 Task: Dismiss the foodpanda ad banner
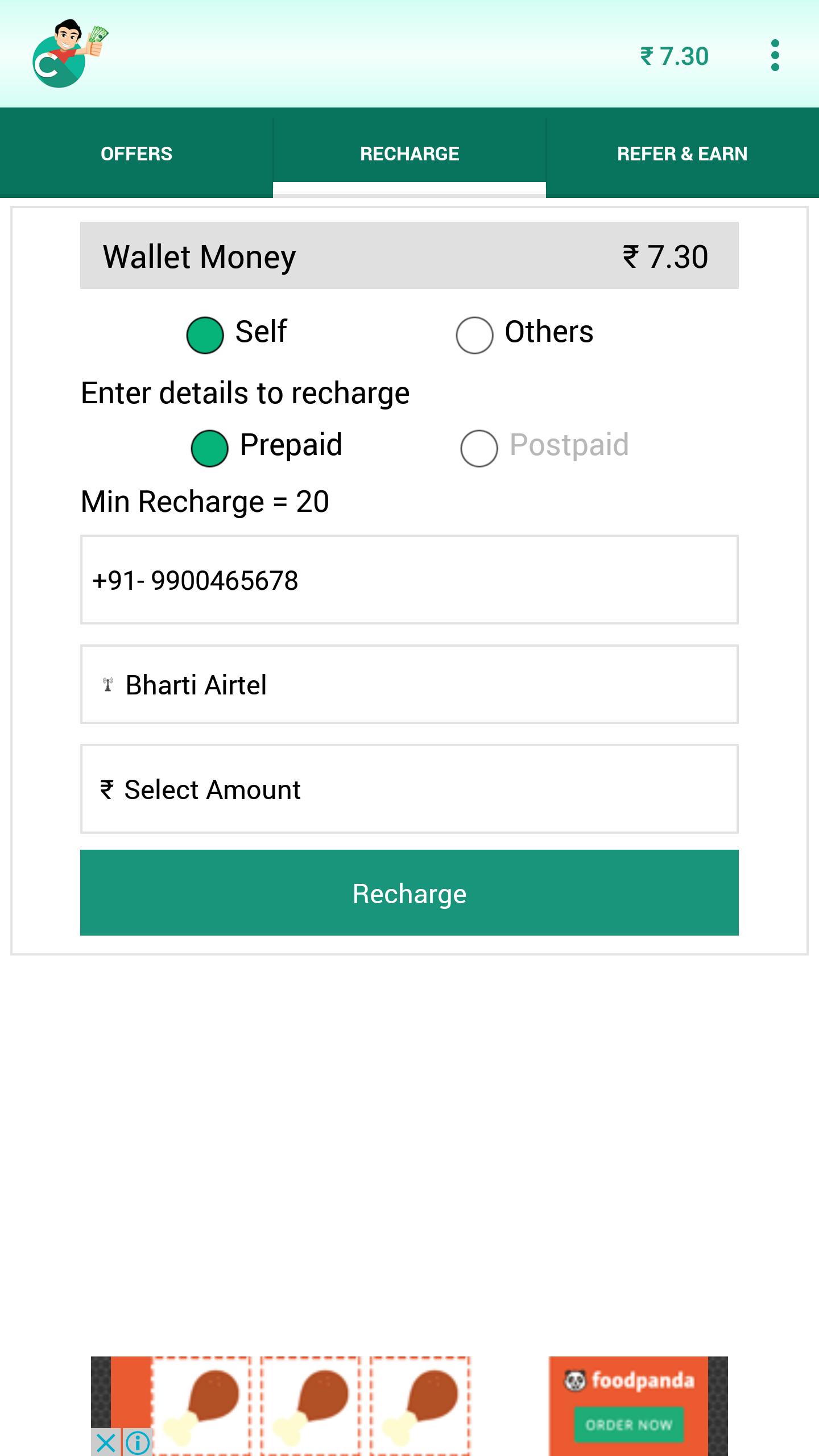coord(106,1442)
